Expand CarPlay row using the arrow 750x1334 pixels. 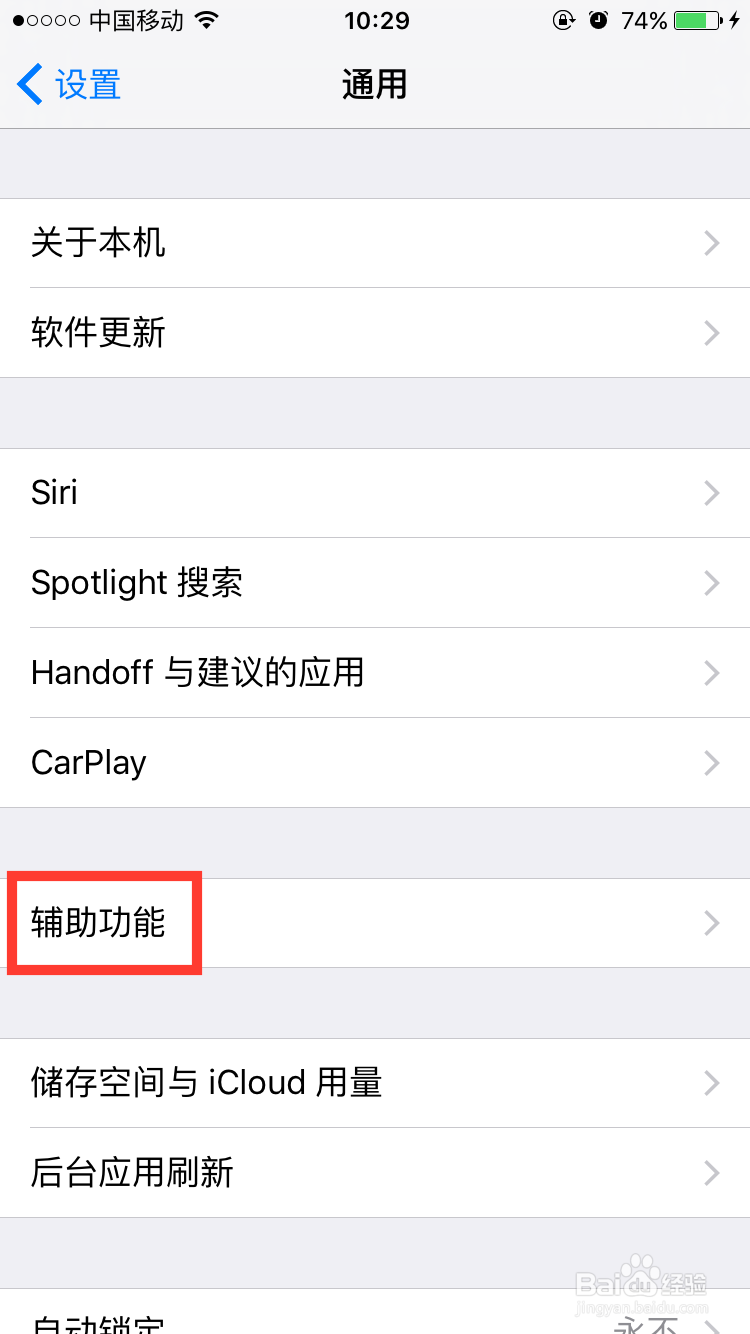pyautogui.click(x=711, y=762)
